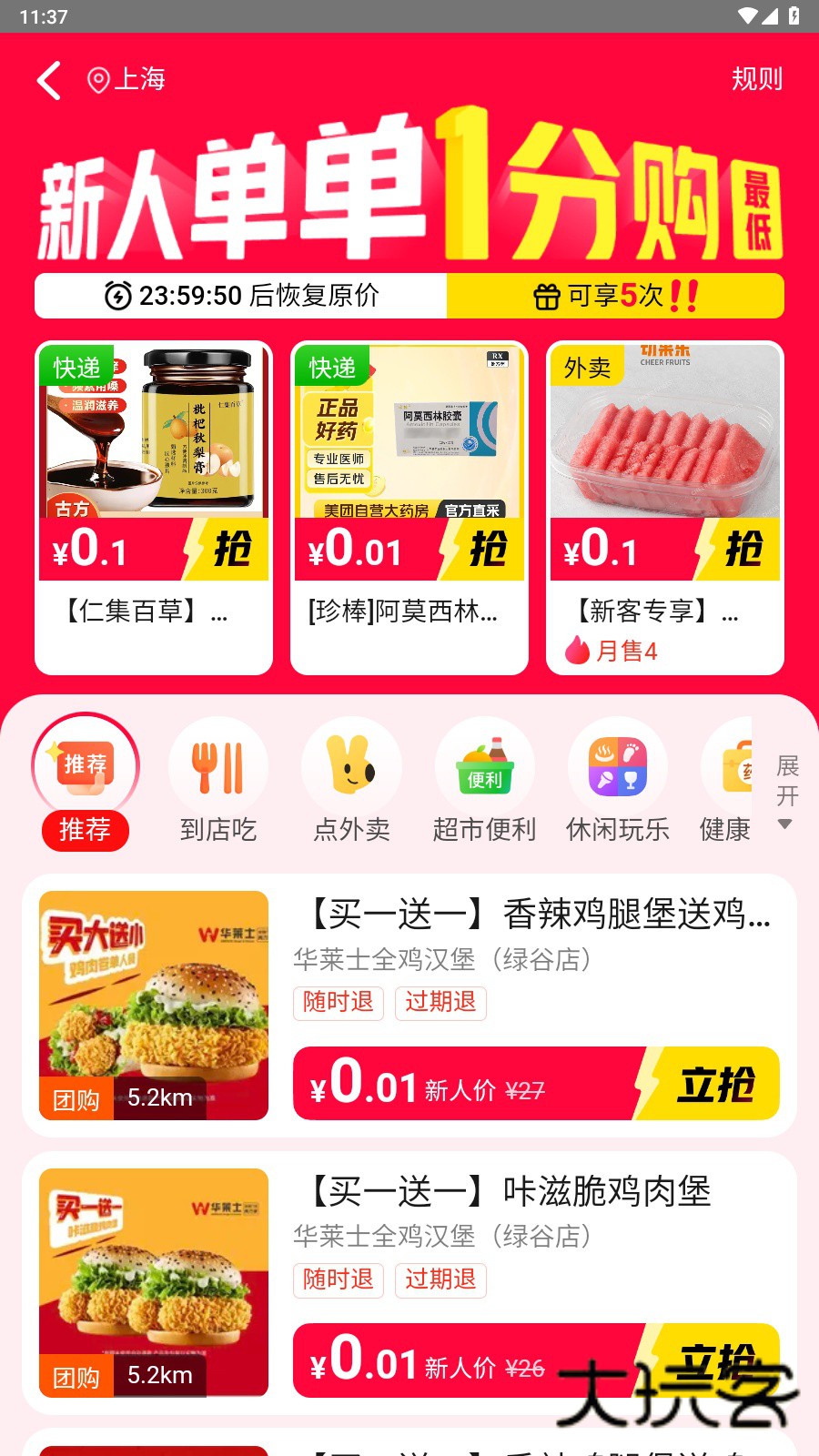Open the 超市便利 supermarket category
The height and width of the screenshot is (1456, 819).
pyautogui.click(x=485, y=767)
